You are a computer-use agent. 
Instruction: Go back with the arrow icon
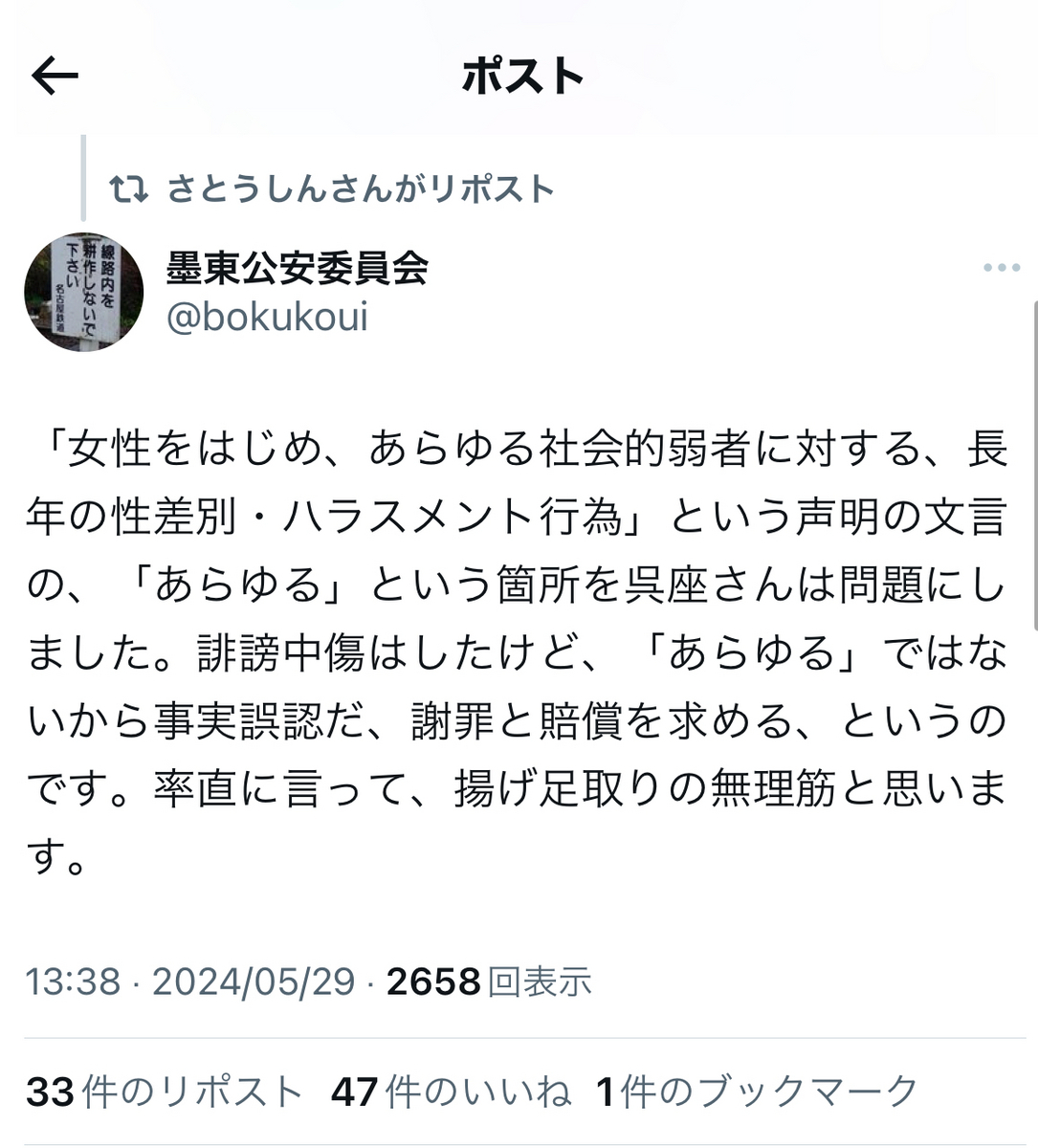tap(55, 77)
